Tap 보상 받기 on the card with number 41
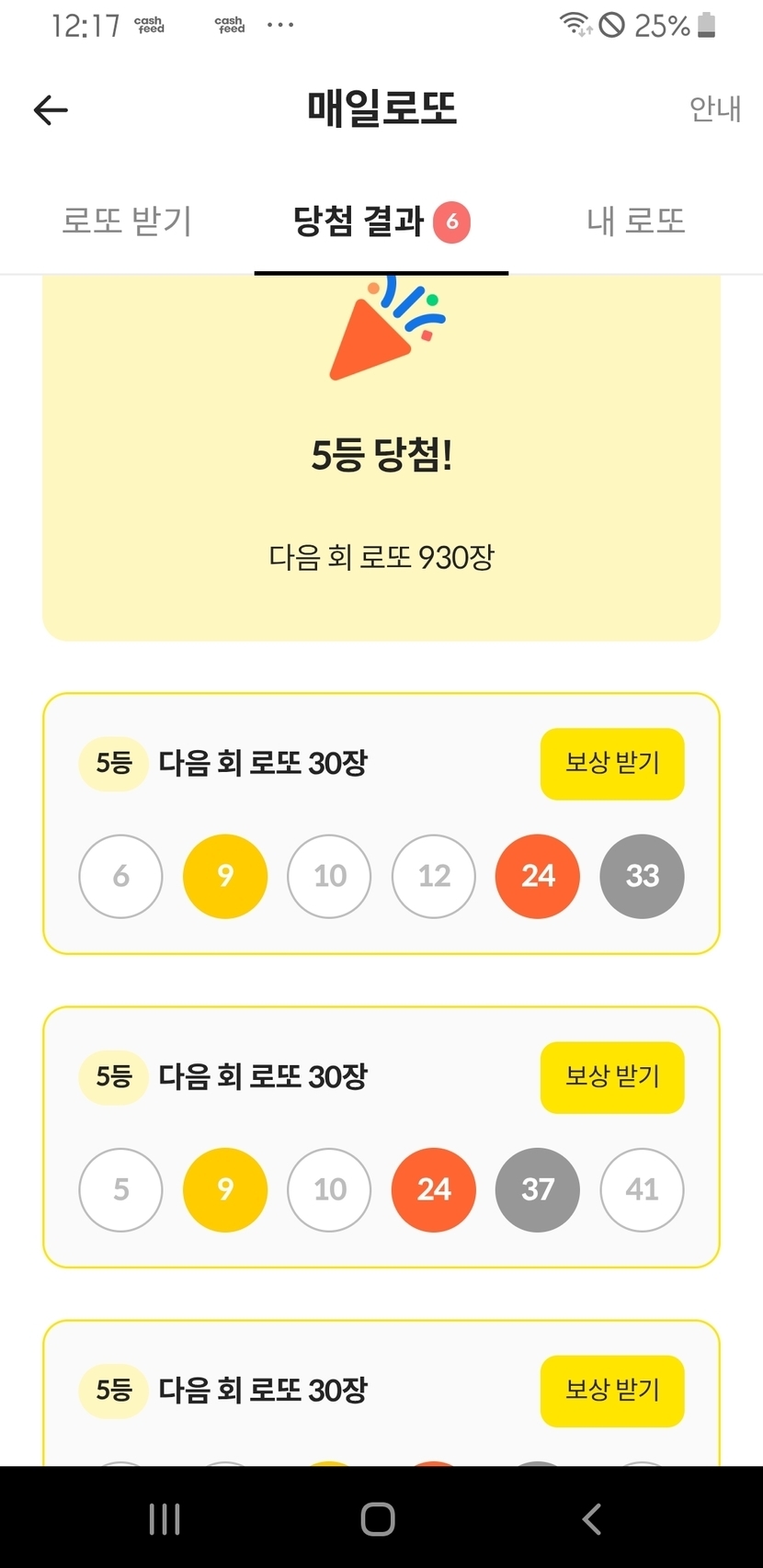The width and height of the screenshot is (763, 1568). click(x=612, y=1077)
